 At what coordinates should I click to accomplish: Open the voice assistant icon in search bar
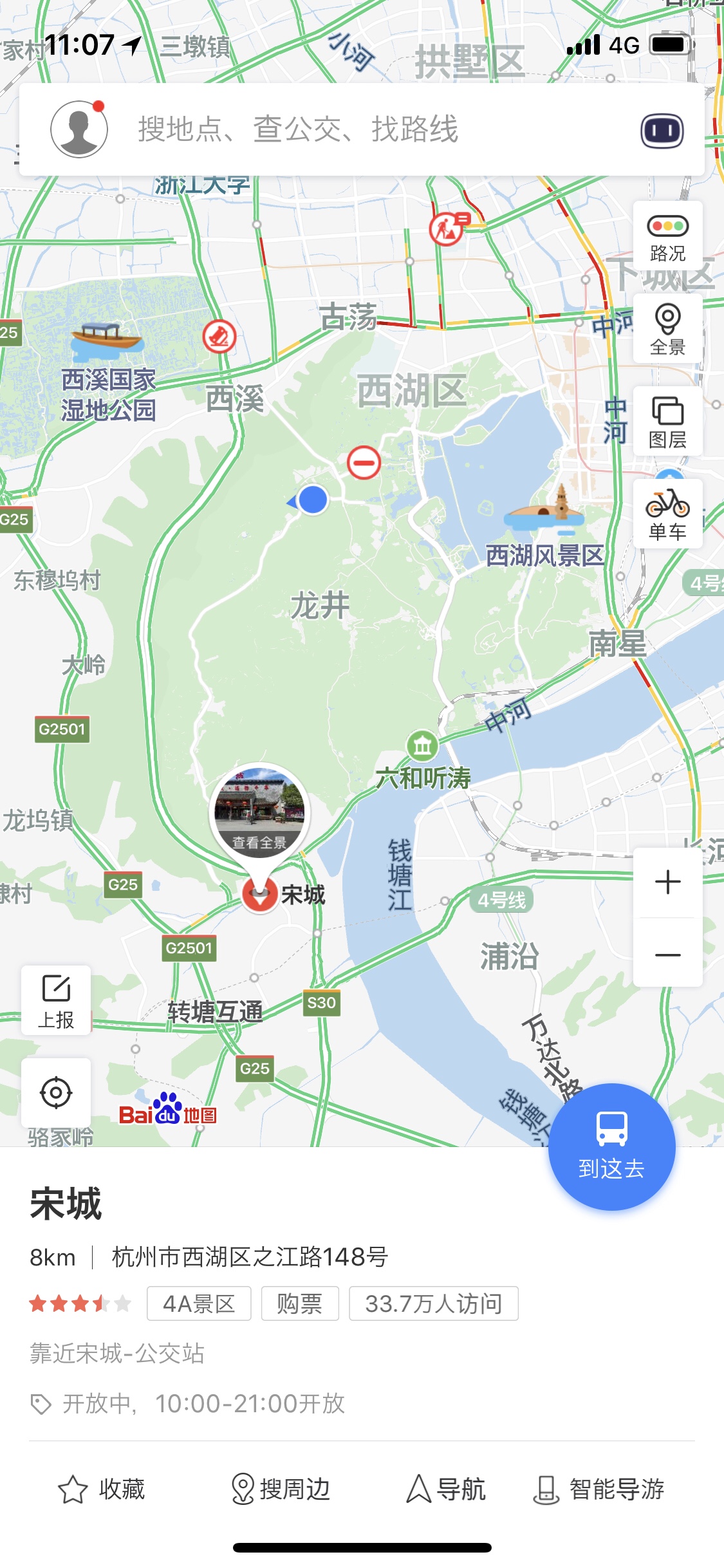662,131
